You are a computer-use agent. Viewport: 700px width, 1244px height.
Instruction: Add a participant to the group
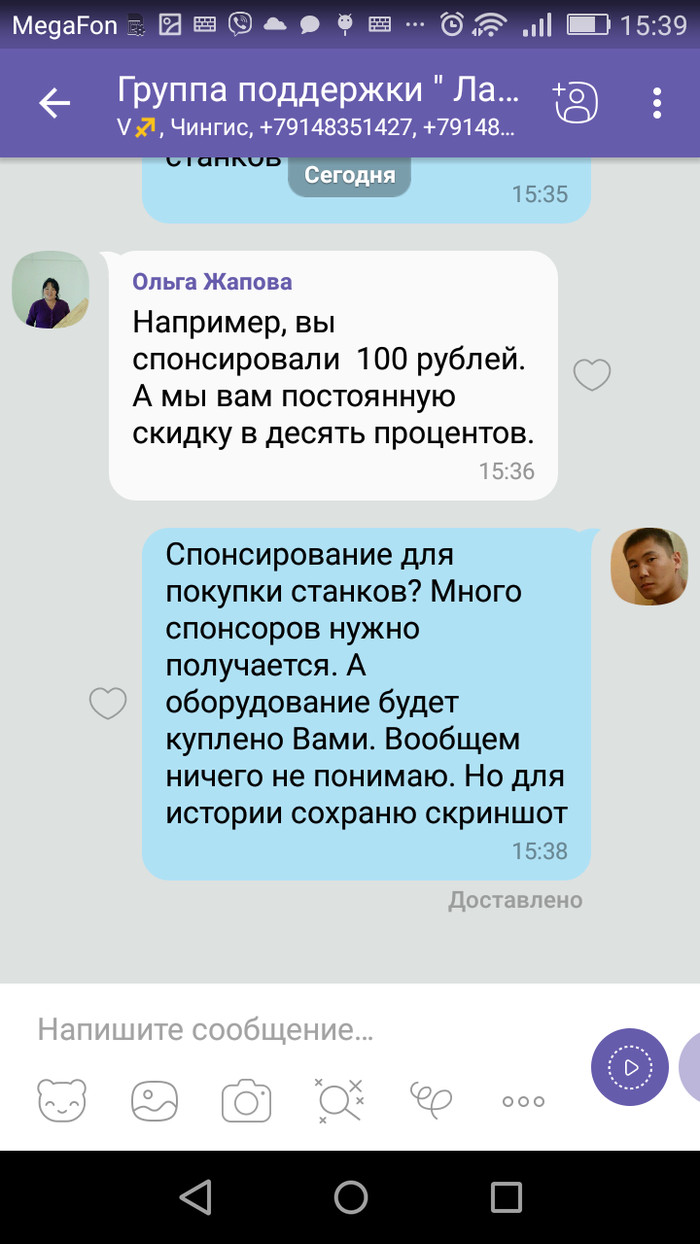[x=575, y=103]
